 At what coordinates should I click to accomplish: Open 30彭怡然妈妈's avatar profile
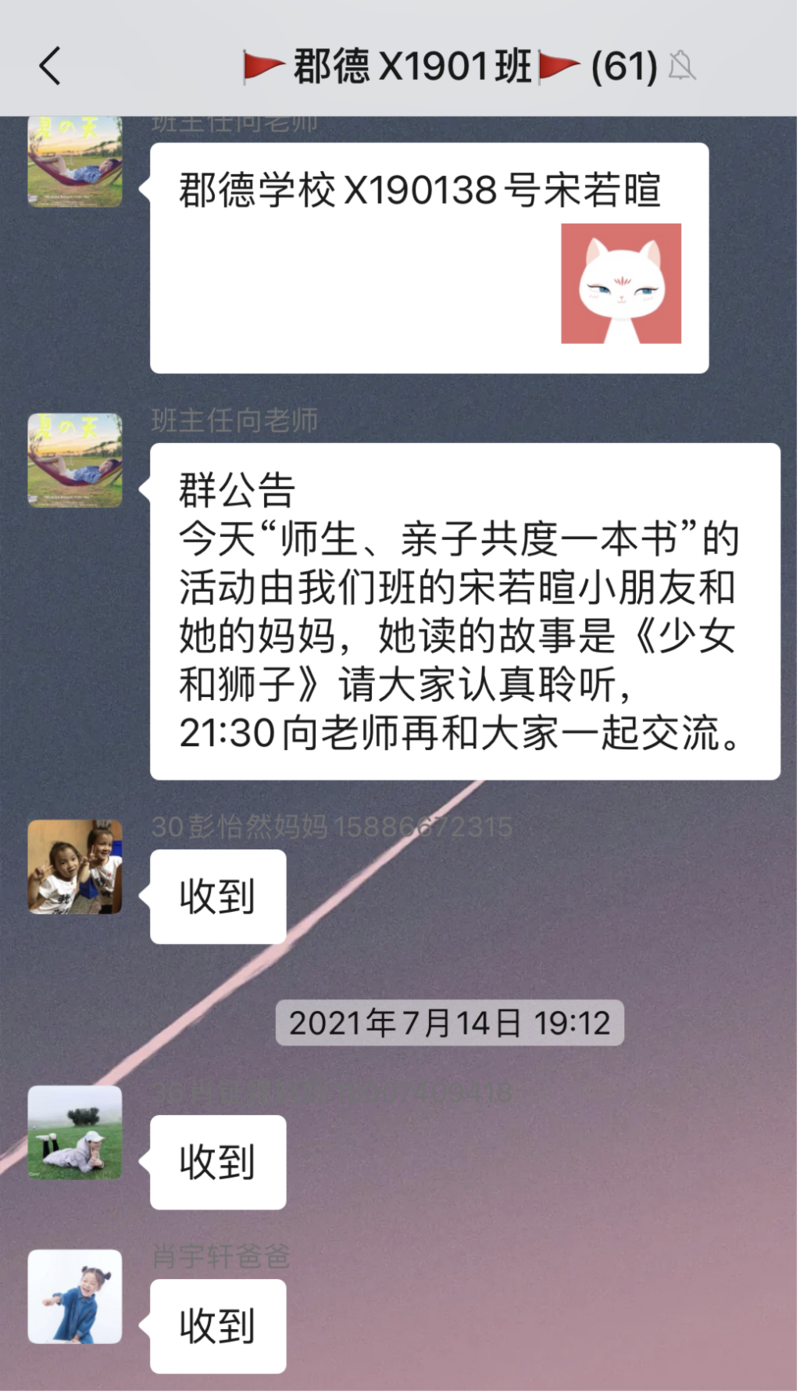point(75,867)
